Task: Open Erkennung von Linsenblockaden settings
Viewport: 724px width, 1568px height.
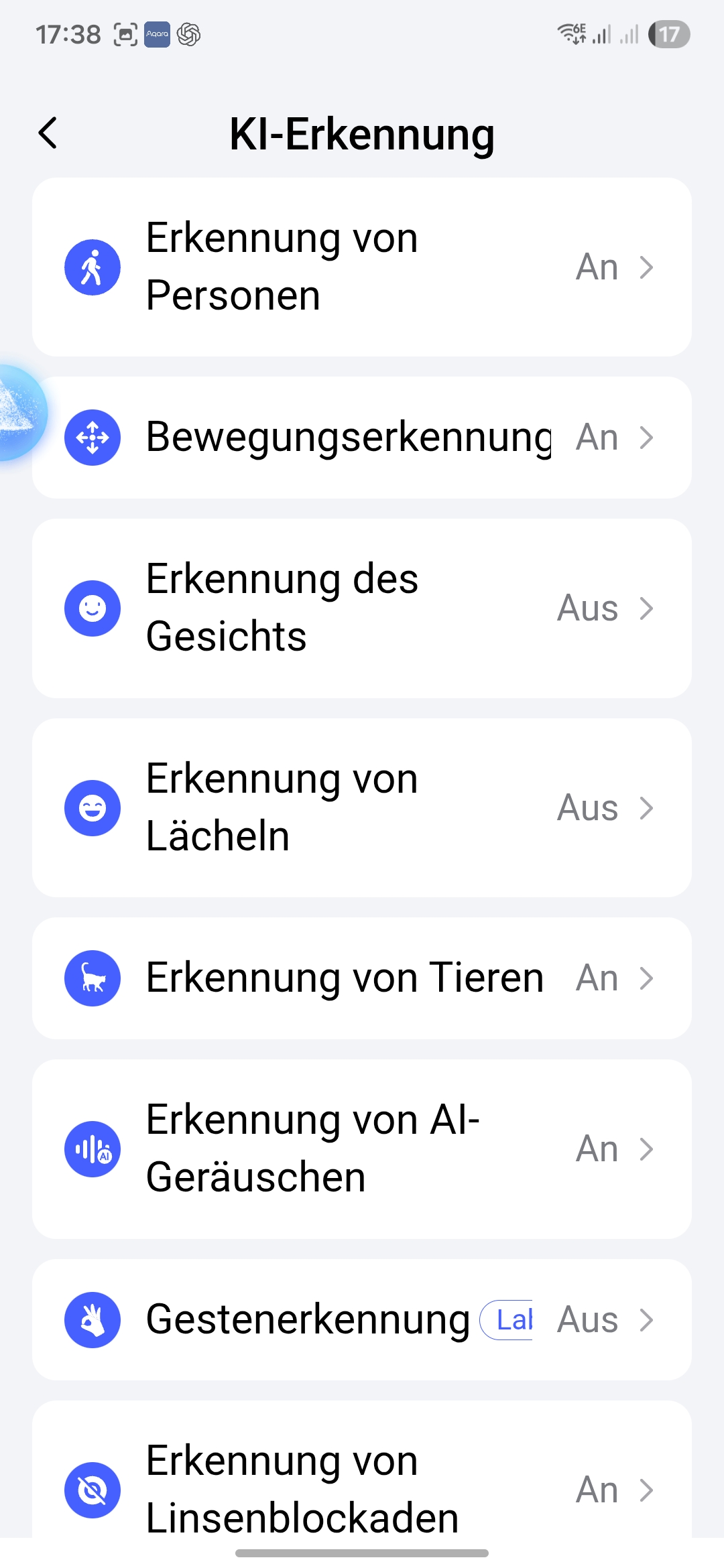Action: coord(362,1489)
